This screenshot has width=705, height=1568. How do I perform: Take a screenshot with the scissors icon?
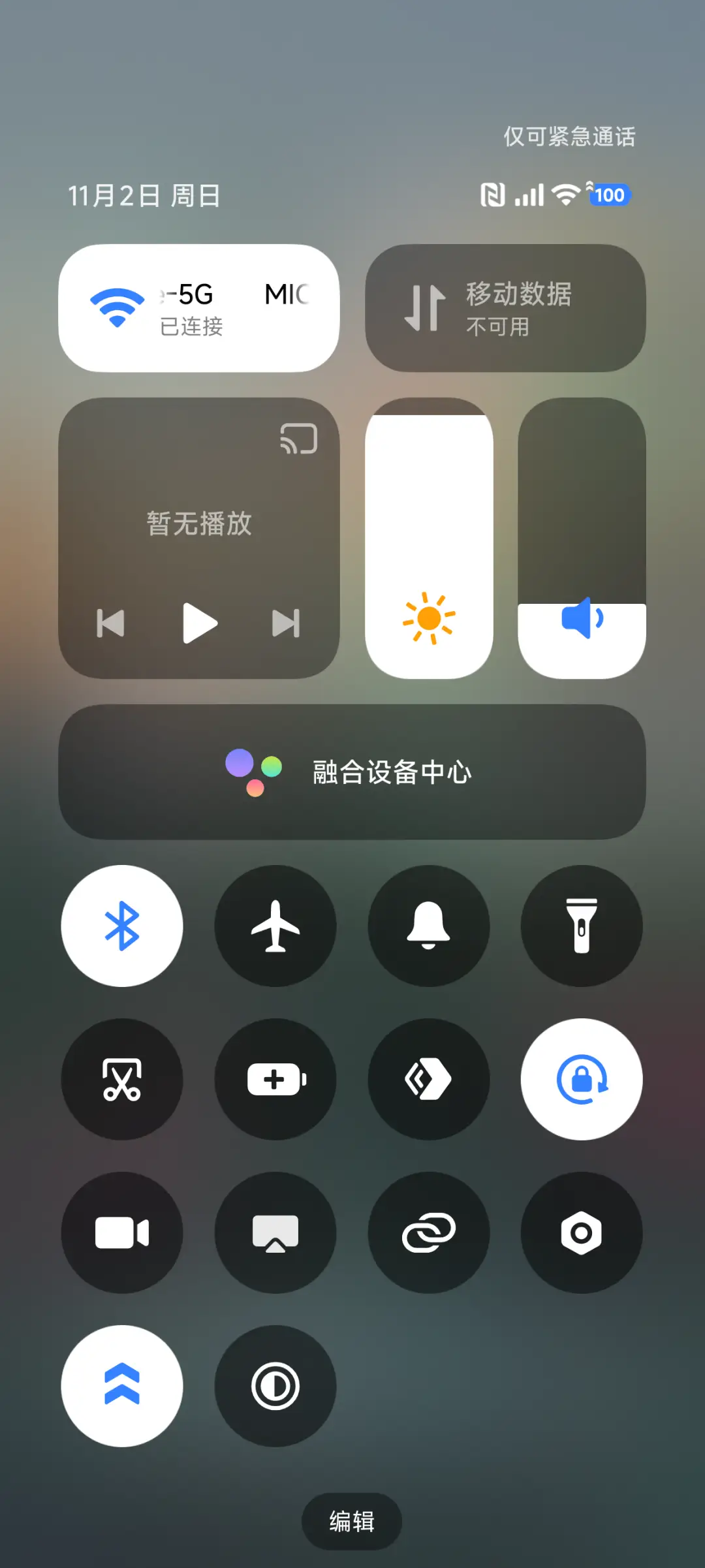click(x=122, y=1079)
